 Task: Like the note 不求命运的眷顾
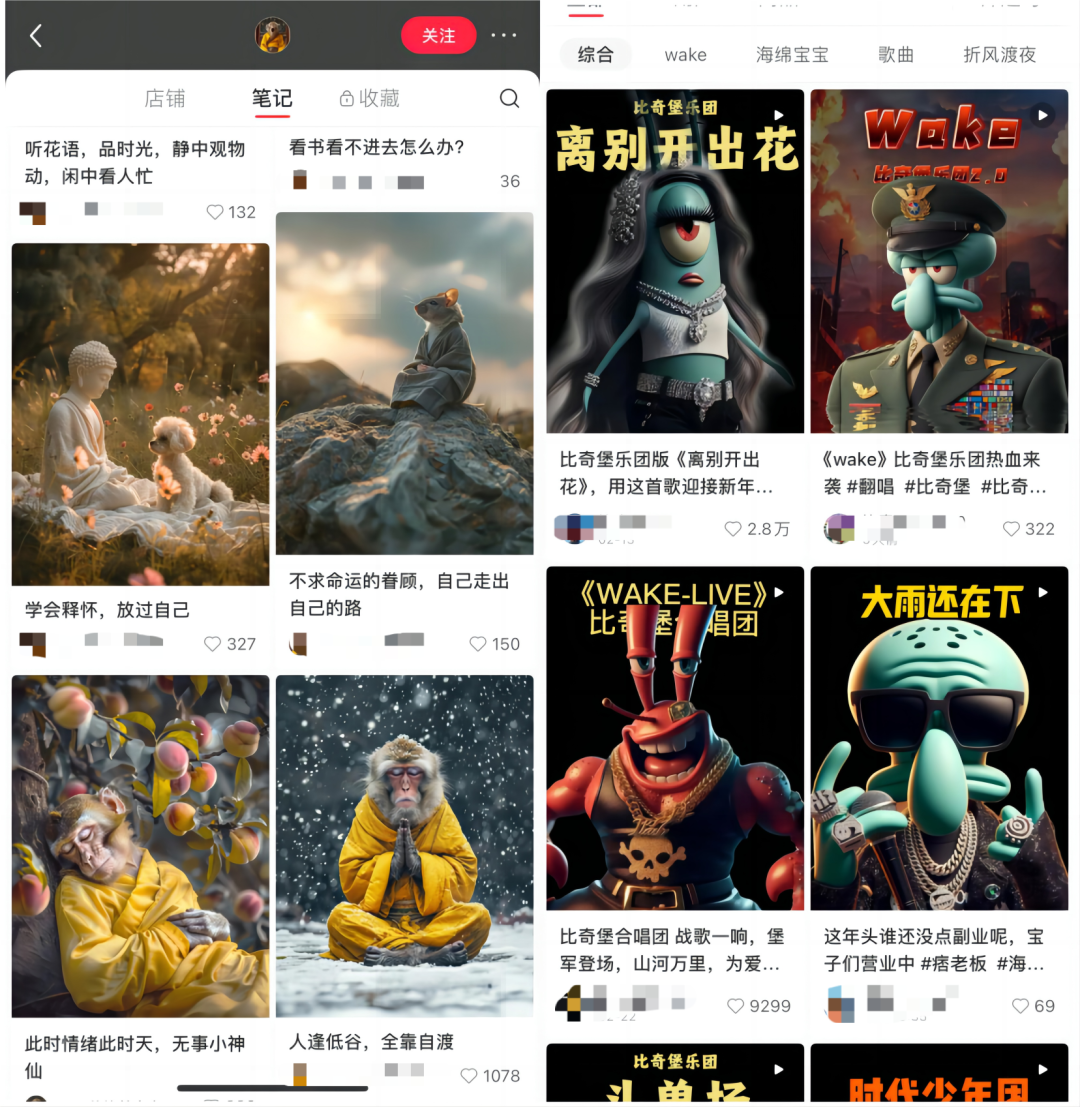pyautogui.click(x=478, y=644)
